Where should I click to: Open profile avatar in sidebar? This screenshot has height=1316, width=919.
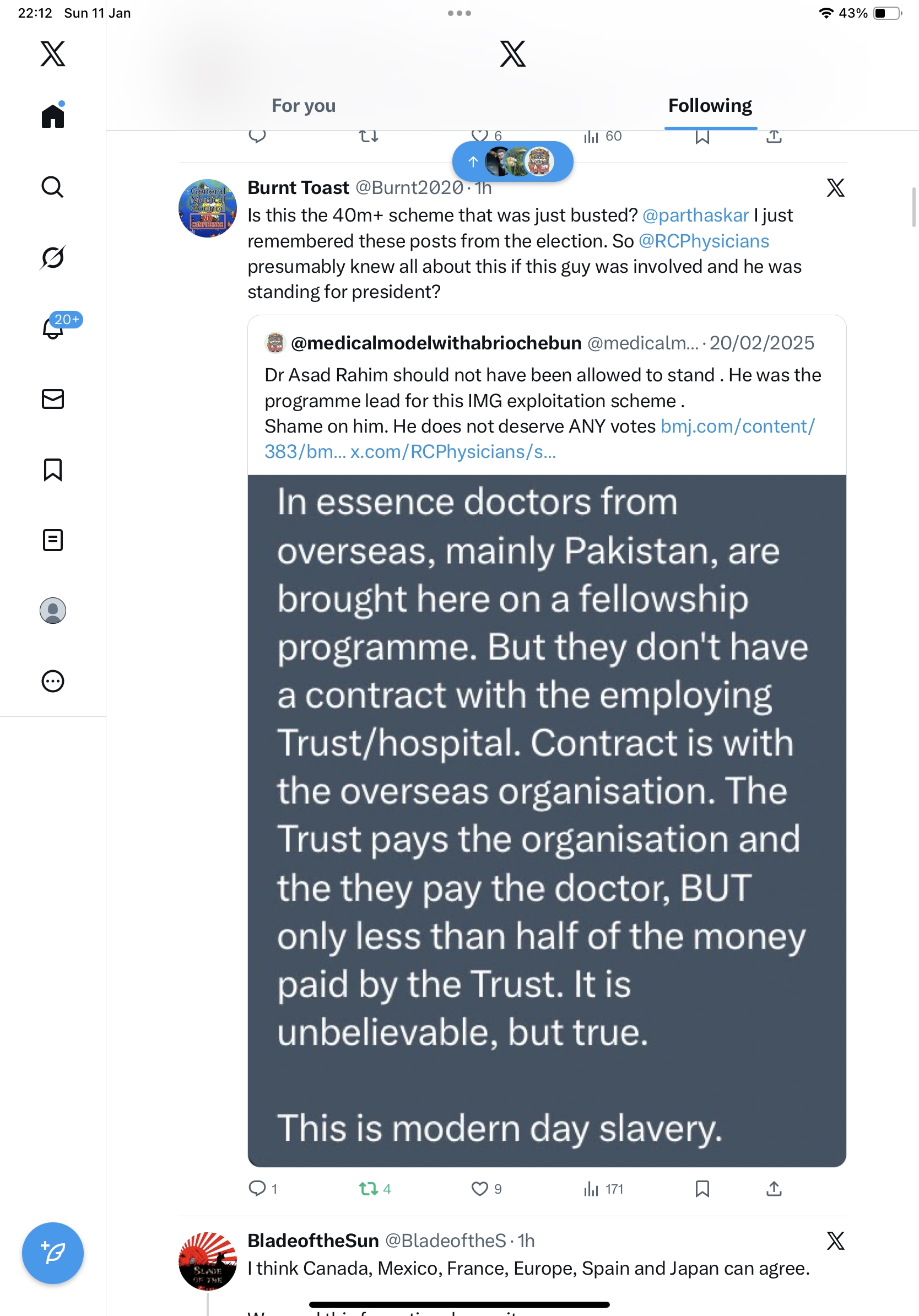click(53, 611)
